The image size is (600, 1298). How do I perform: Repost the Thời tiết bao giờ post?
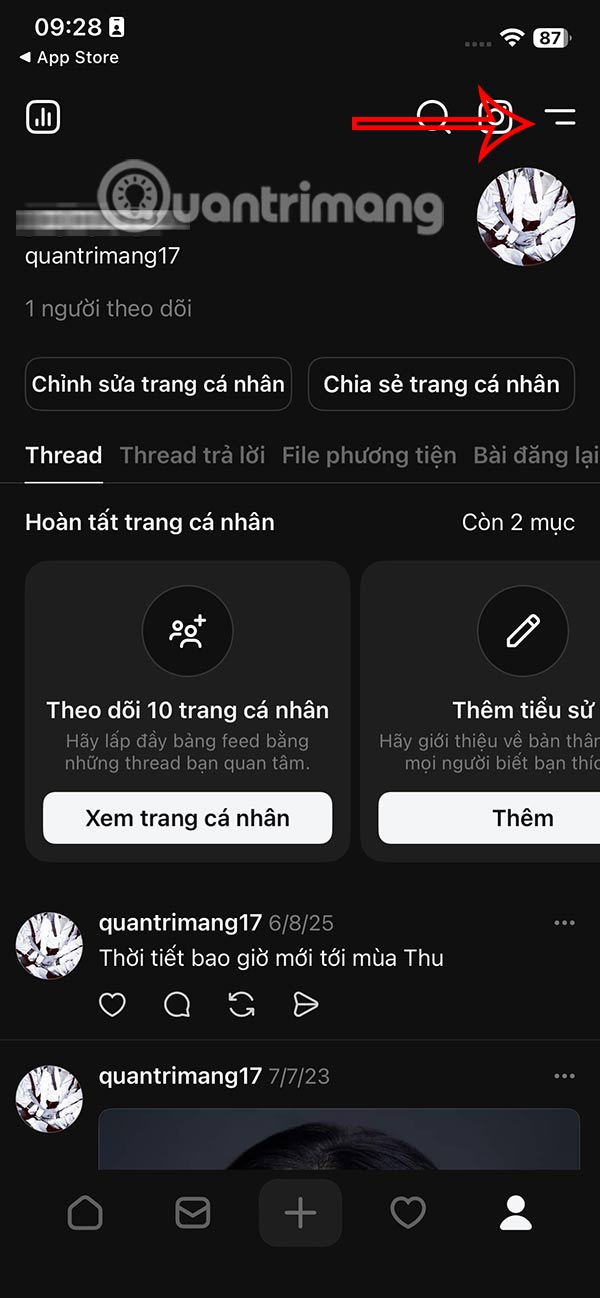tap(241, 1005)
